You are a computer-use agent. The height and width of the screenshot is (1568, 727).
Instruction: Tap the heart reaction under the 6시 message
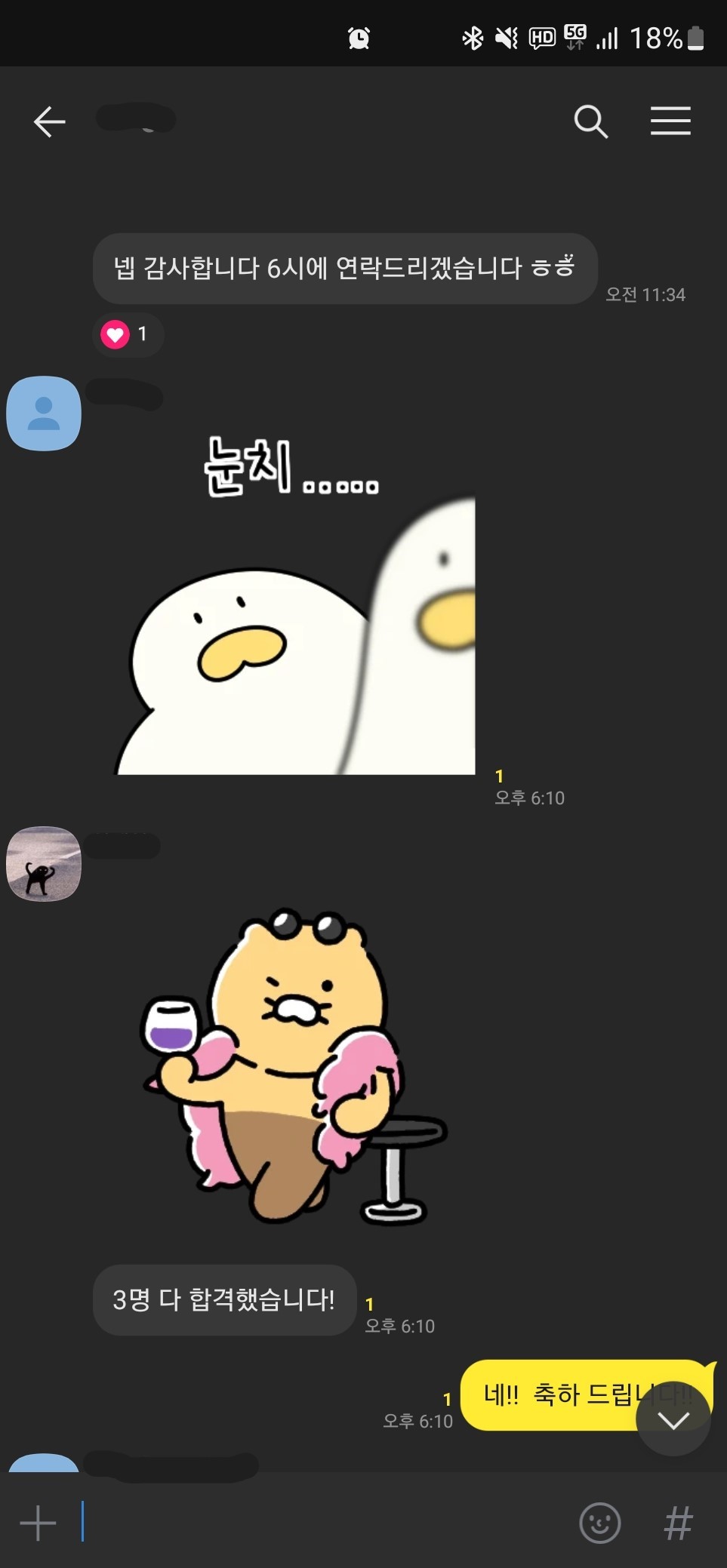[128, 334]
